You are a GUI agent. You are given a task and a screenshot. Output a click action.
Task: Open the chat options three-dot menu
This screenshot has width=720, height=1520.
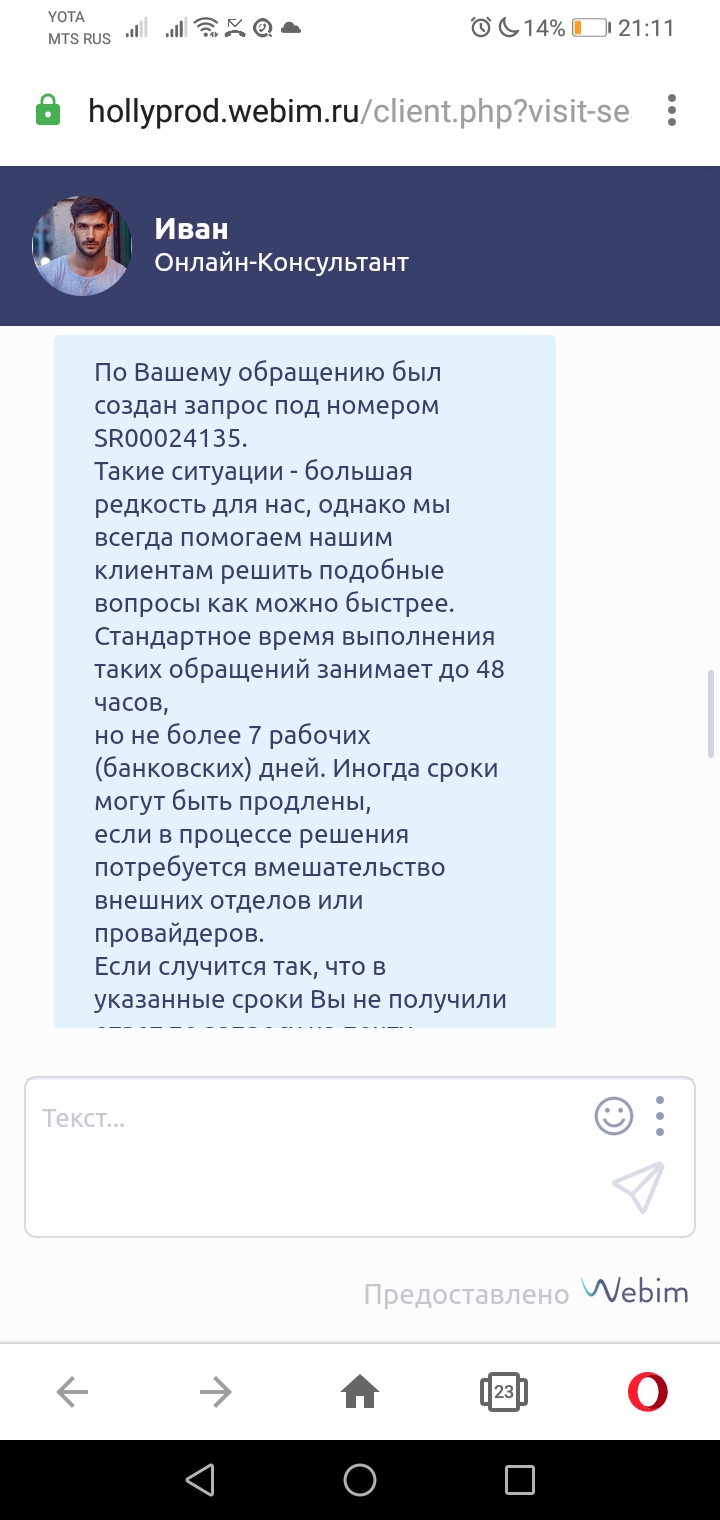click(x=660, y=1115)
